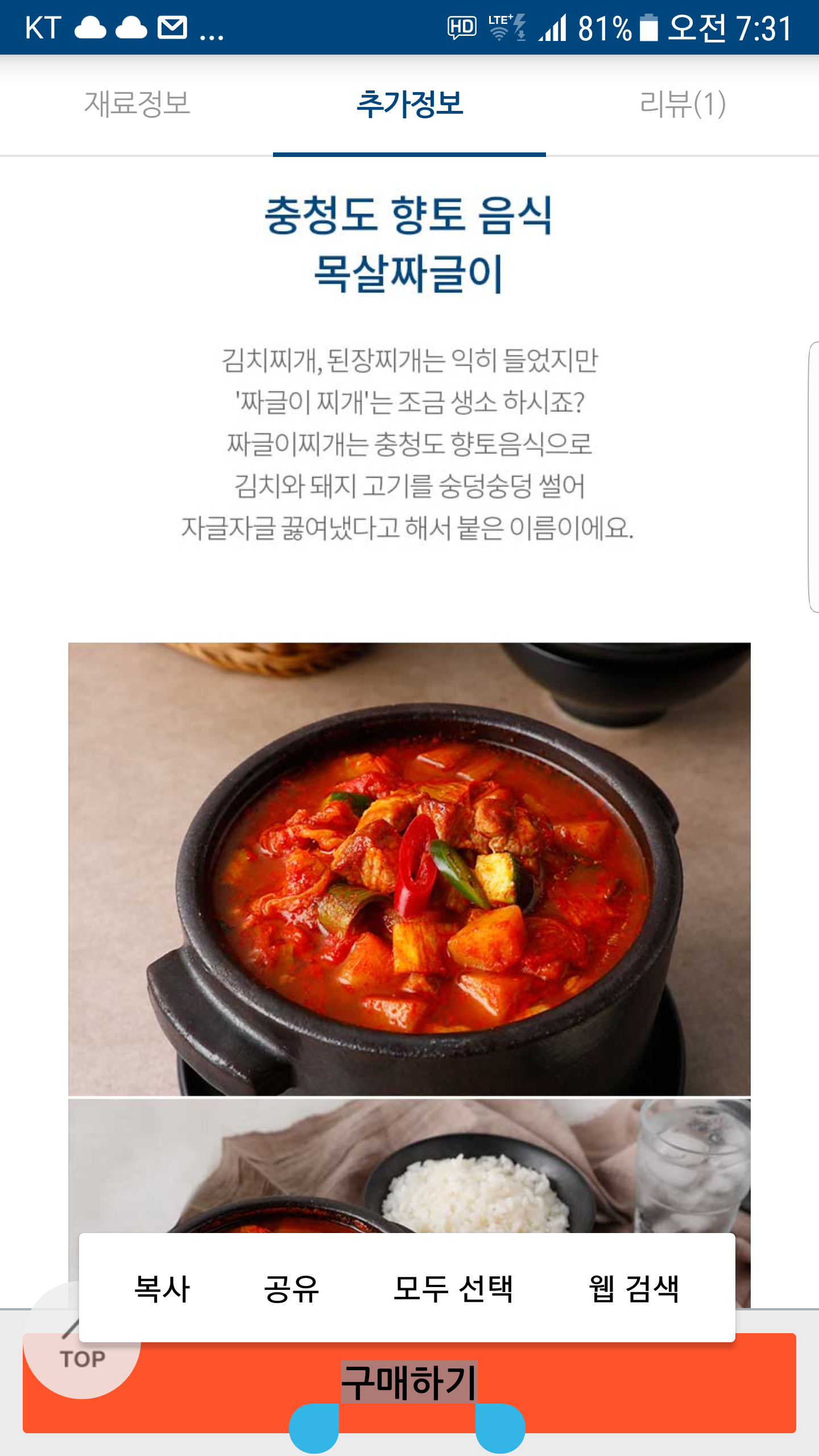Choose 모두 선택 to select all
Image resolution: width=819 pixels, height=1456 pixels.
coord(453,1289)
